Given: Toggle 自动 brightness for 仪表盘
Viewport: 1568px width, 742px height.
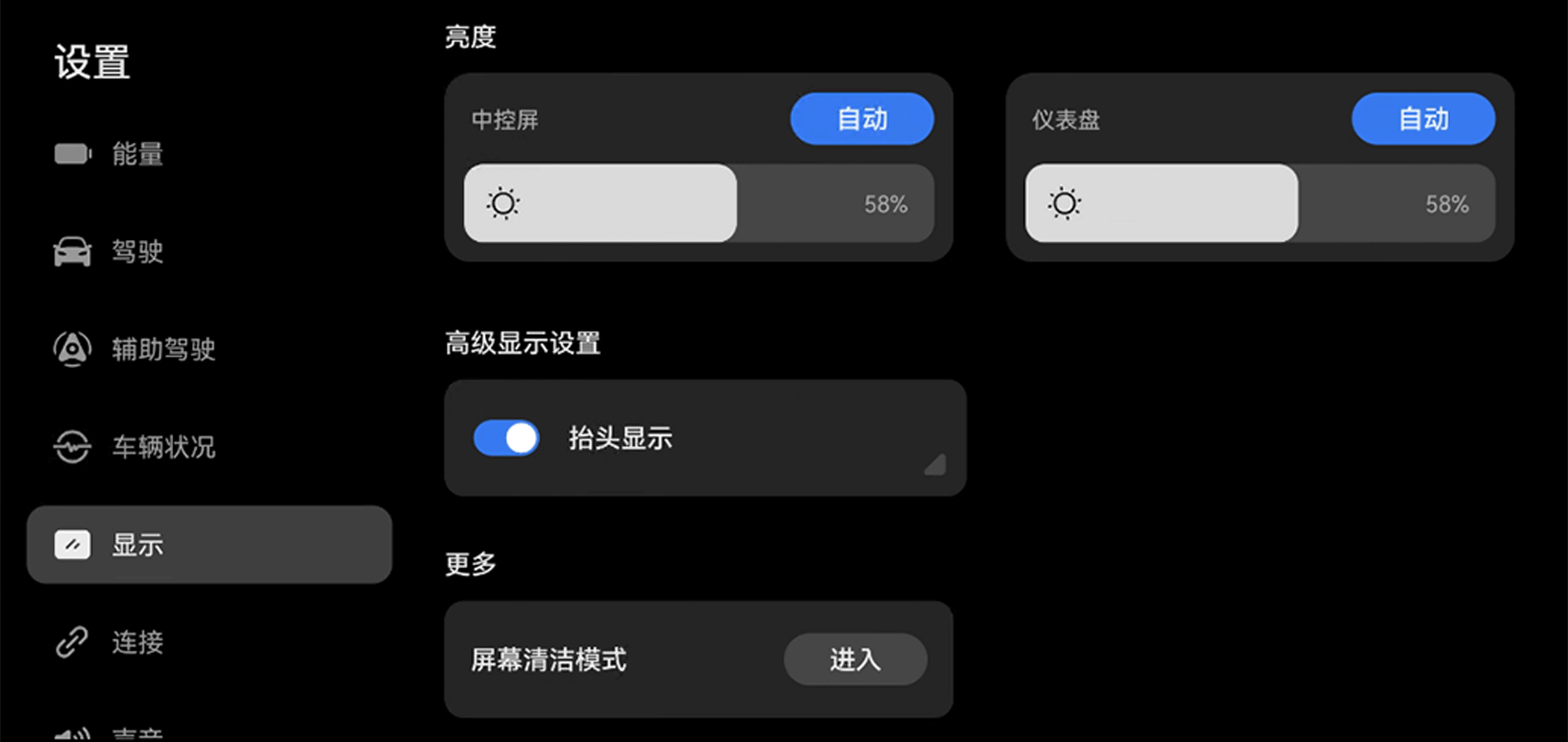Looking at the screenshot, I should point(1423,119).
